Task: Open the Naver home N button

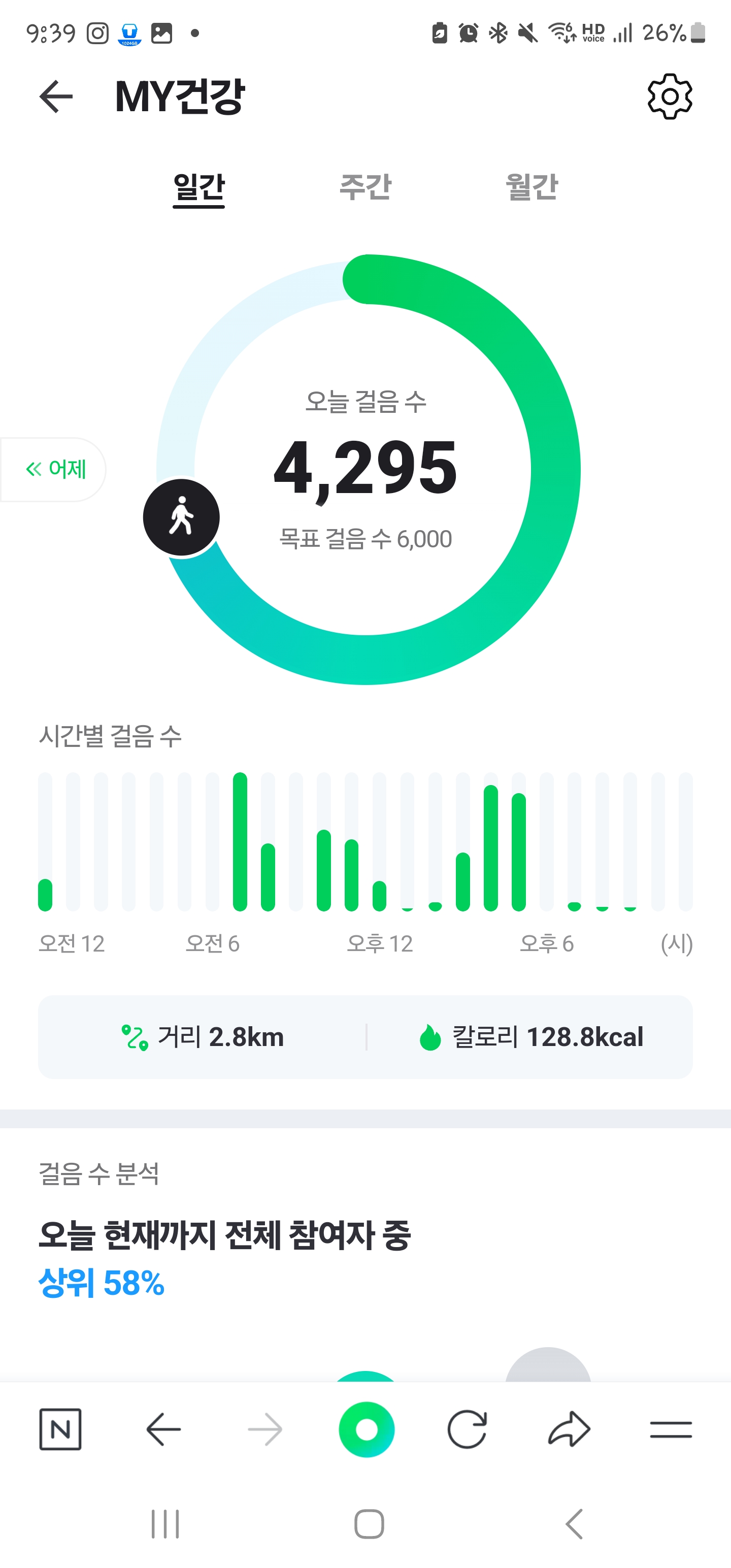Action: (60, 1428)
